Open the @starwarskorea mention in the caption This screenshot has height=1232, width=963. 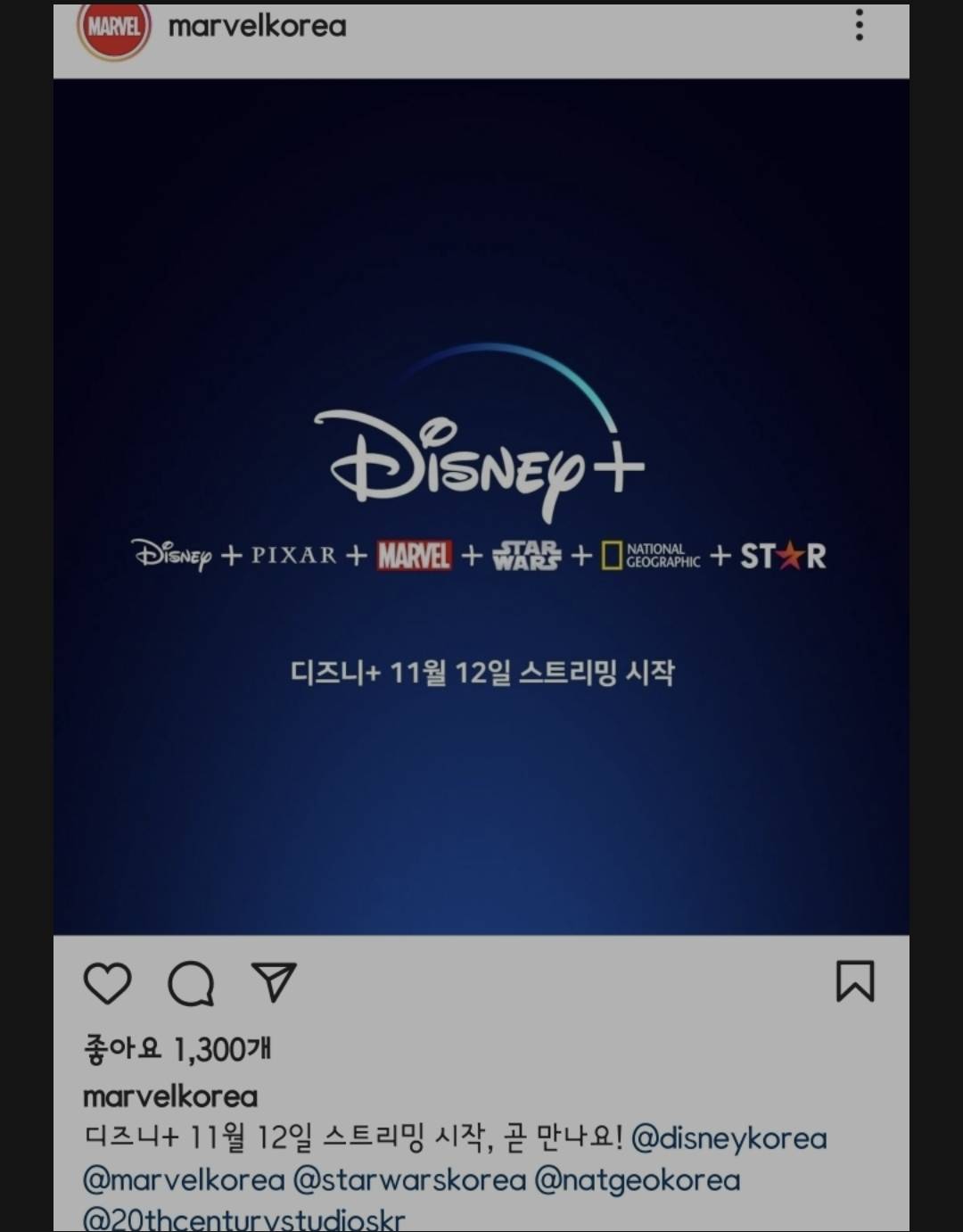pos(409,1180)
